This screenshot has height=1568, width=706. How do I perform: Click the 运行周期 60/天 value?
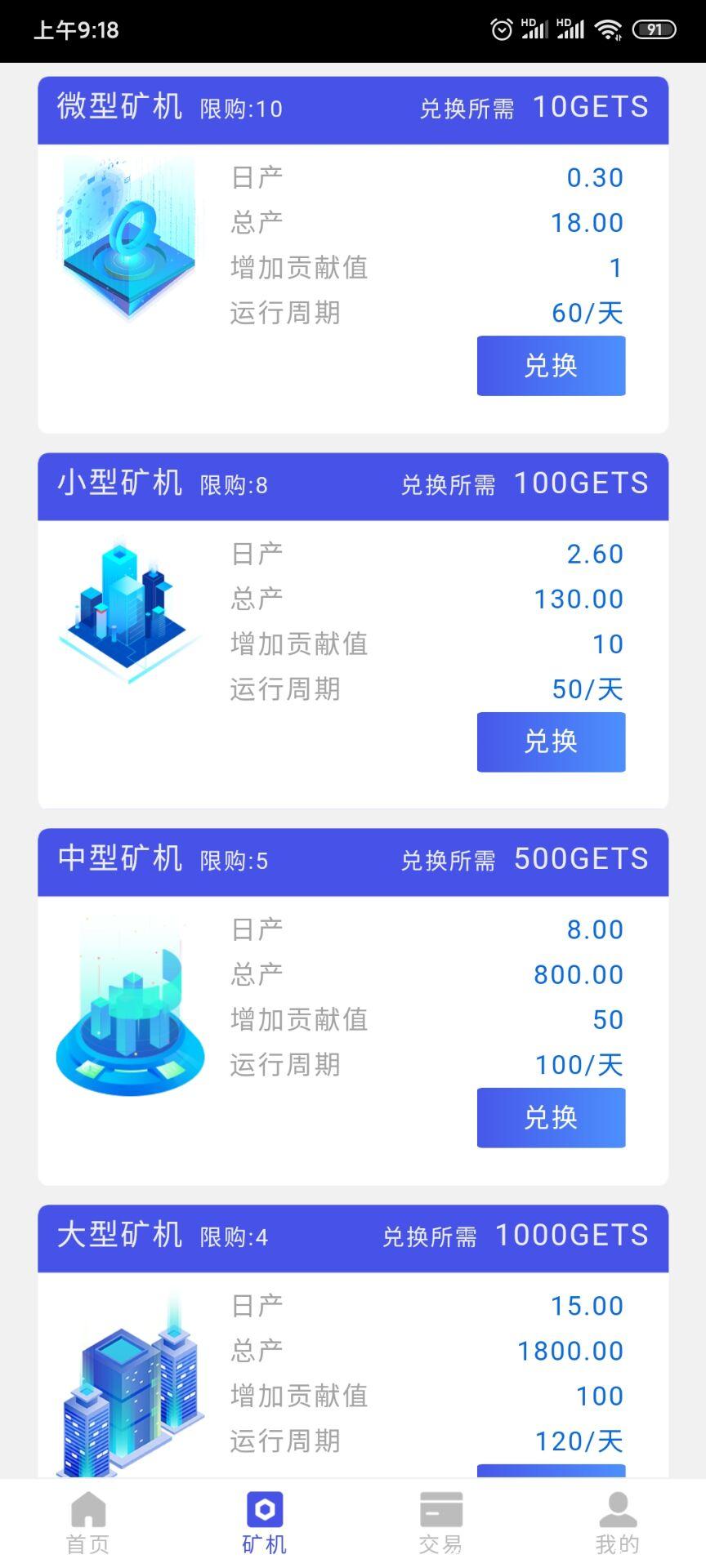(585, 311)
